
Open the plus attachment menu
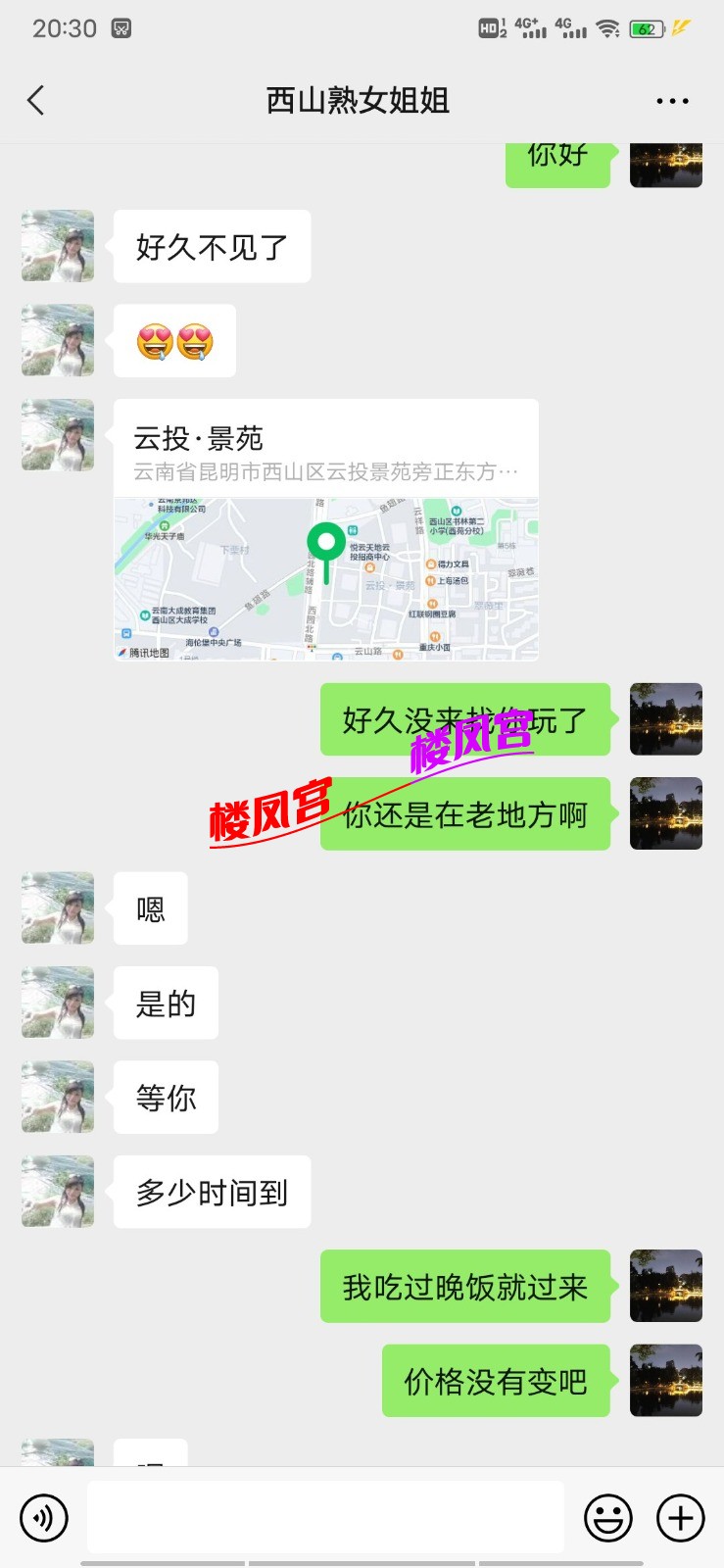[x=681, y=1518]
